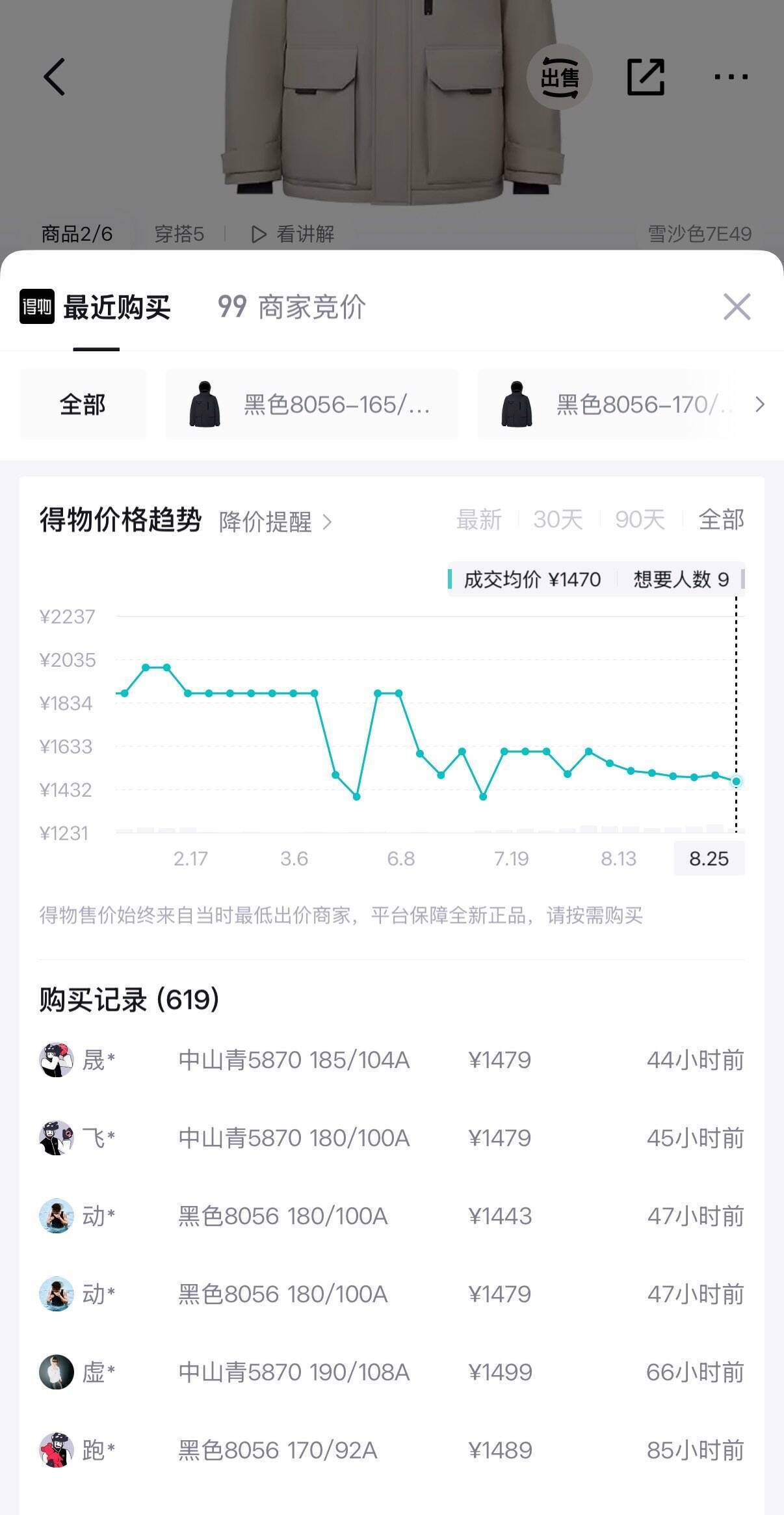Show 最新 price trend range
The width and height of the screenshot is (784, 1515).
pyautogui.click(x=479, y=520)
